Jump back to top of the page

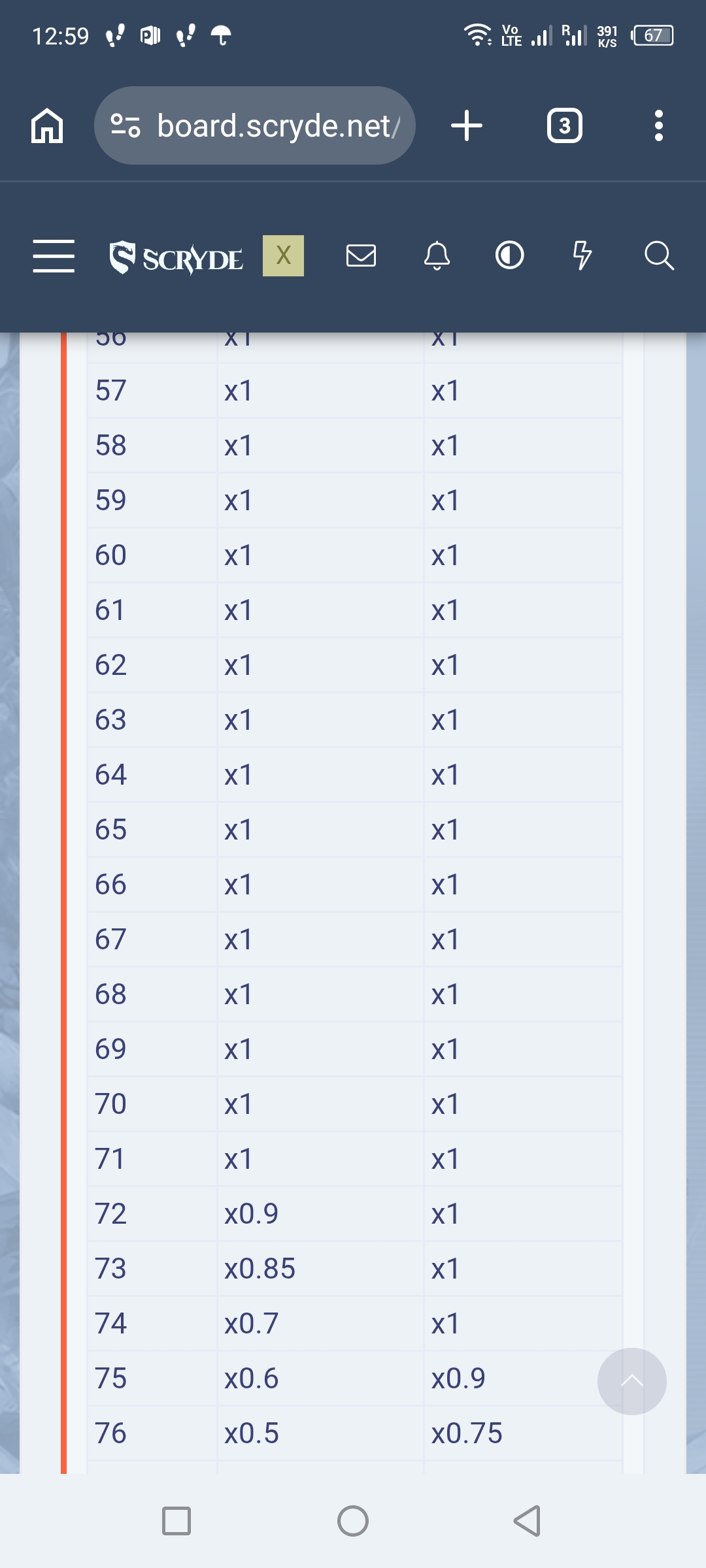(x=631, y=1381)
